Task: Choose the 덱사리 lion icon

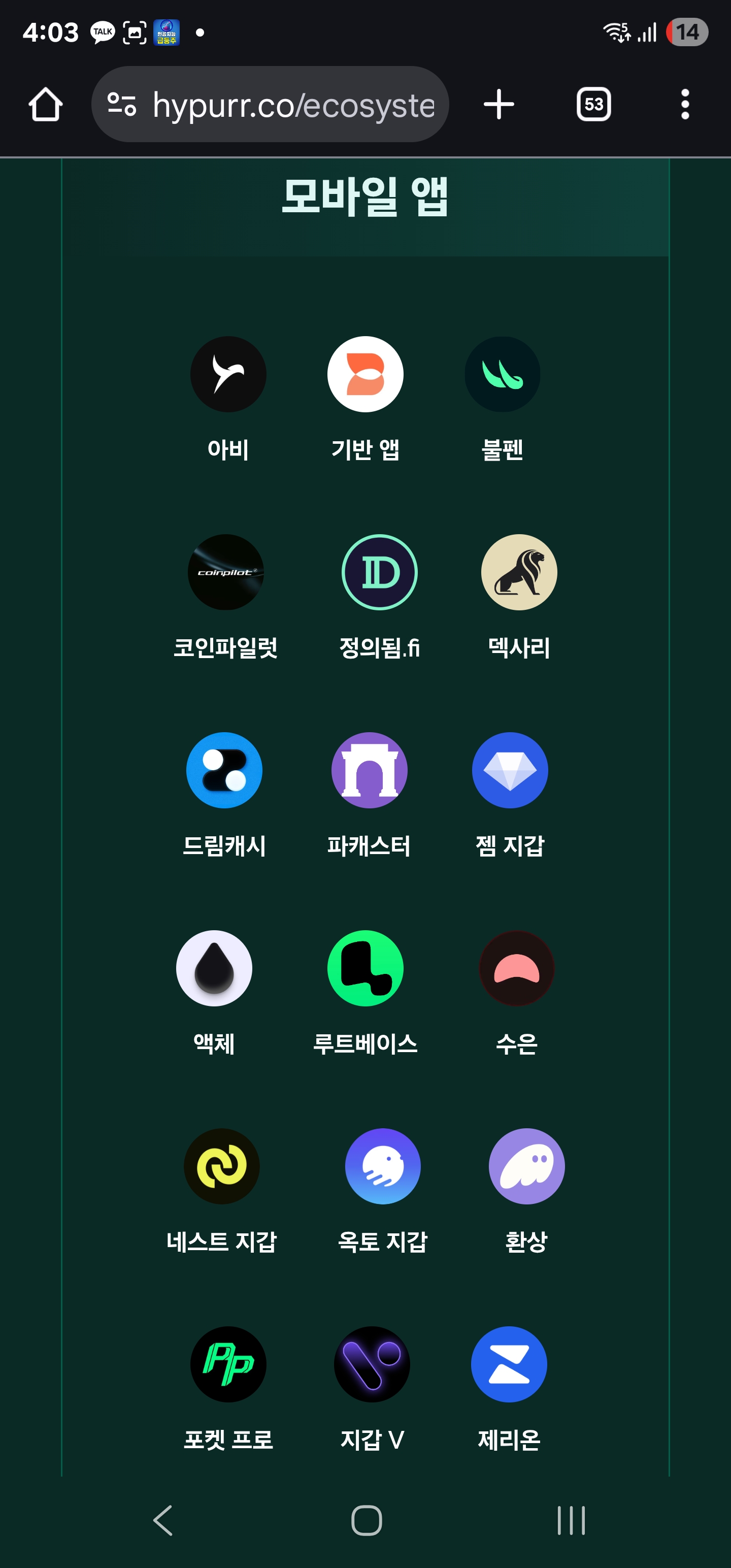Action: click(519, 572)
